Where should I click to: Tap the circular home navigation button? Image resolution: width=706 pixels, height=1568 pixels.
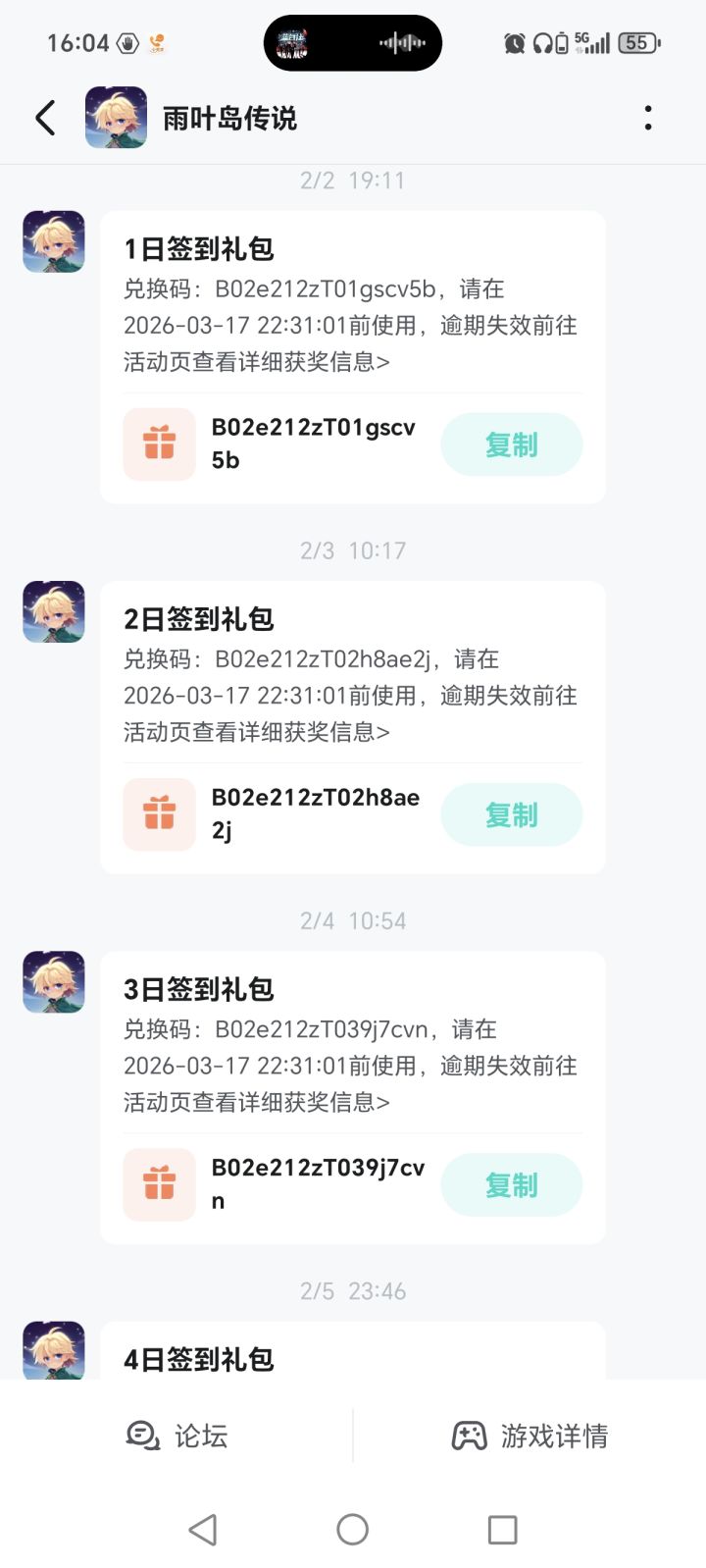(352, 1529)
